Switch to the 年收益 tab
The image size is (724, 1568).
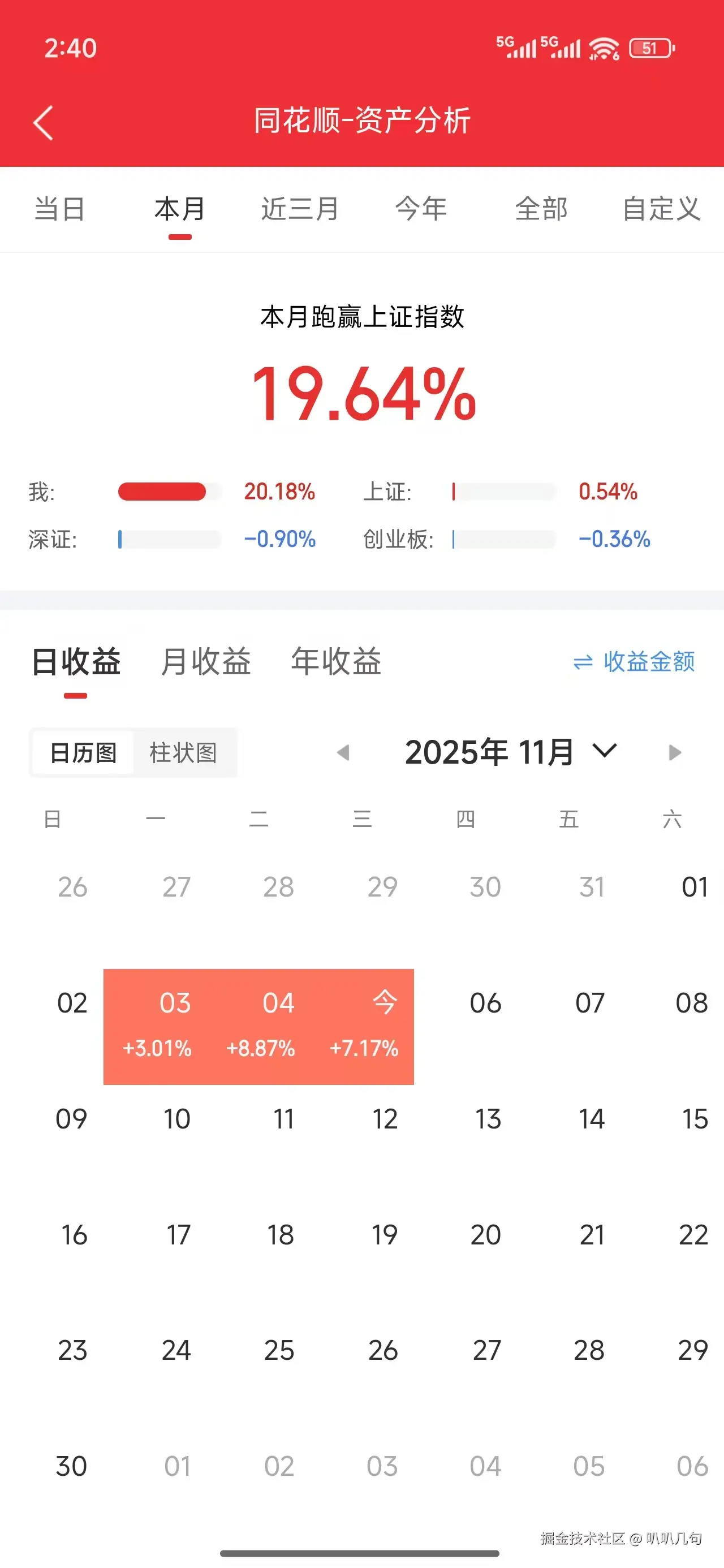(337, 663)
